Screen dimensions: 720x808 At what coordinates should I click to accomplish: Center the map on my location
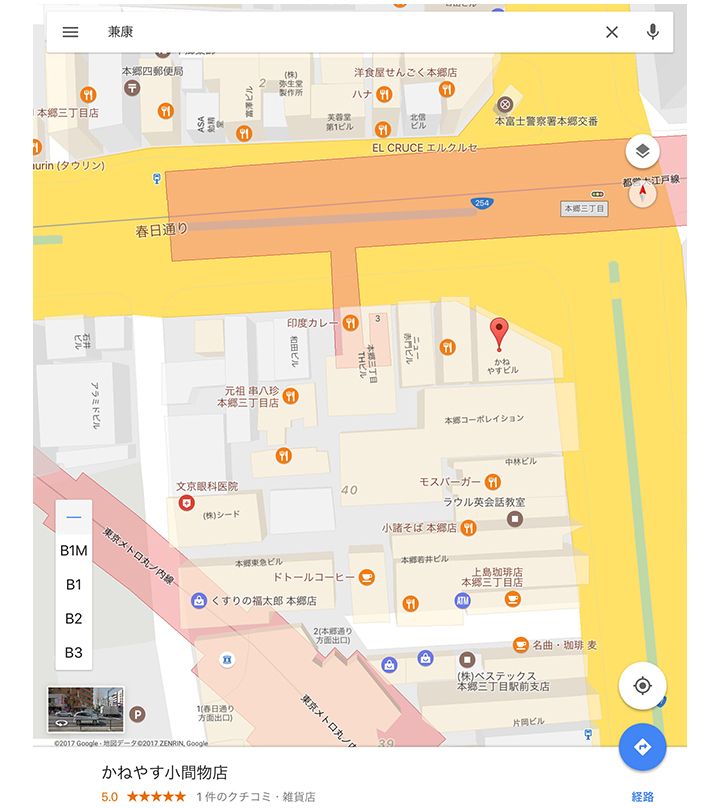pos(643,686)
